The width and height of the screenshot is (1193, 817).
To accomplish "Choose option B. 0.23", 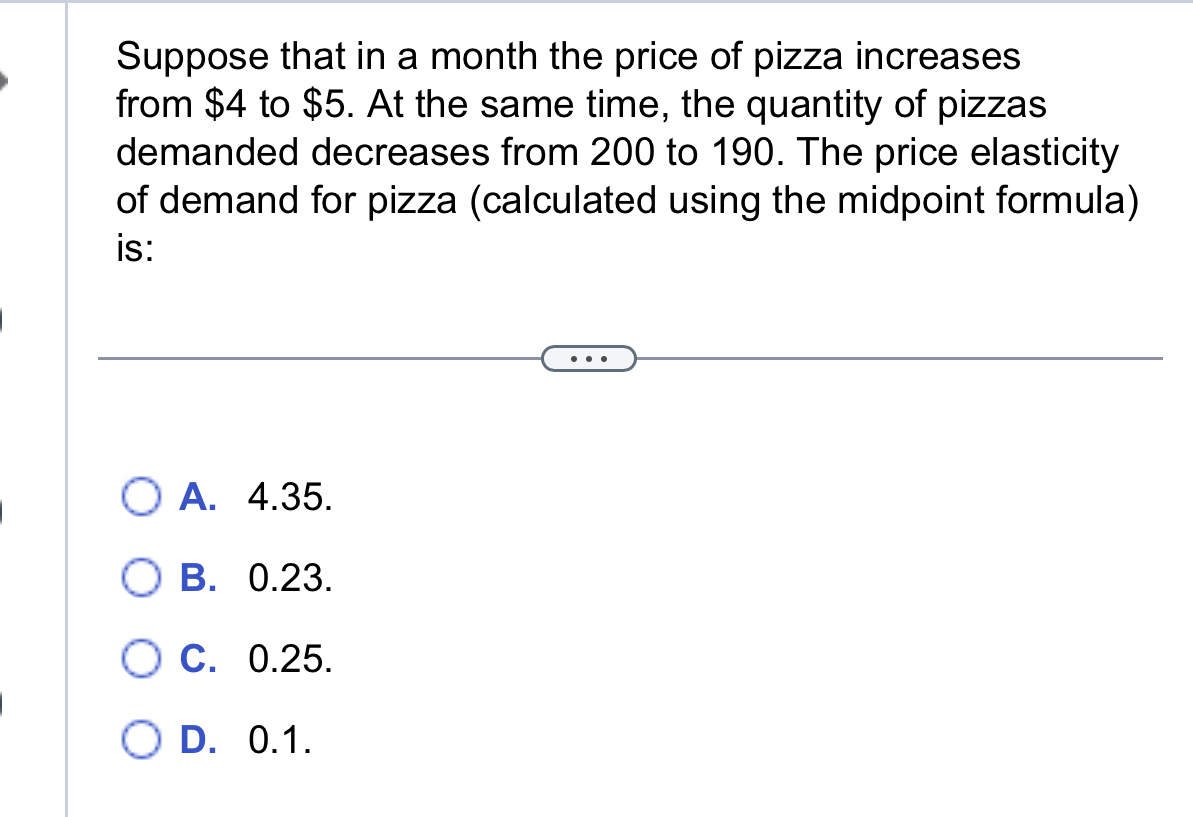I will 141,578.
